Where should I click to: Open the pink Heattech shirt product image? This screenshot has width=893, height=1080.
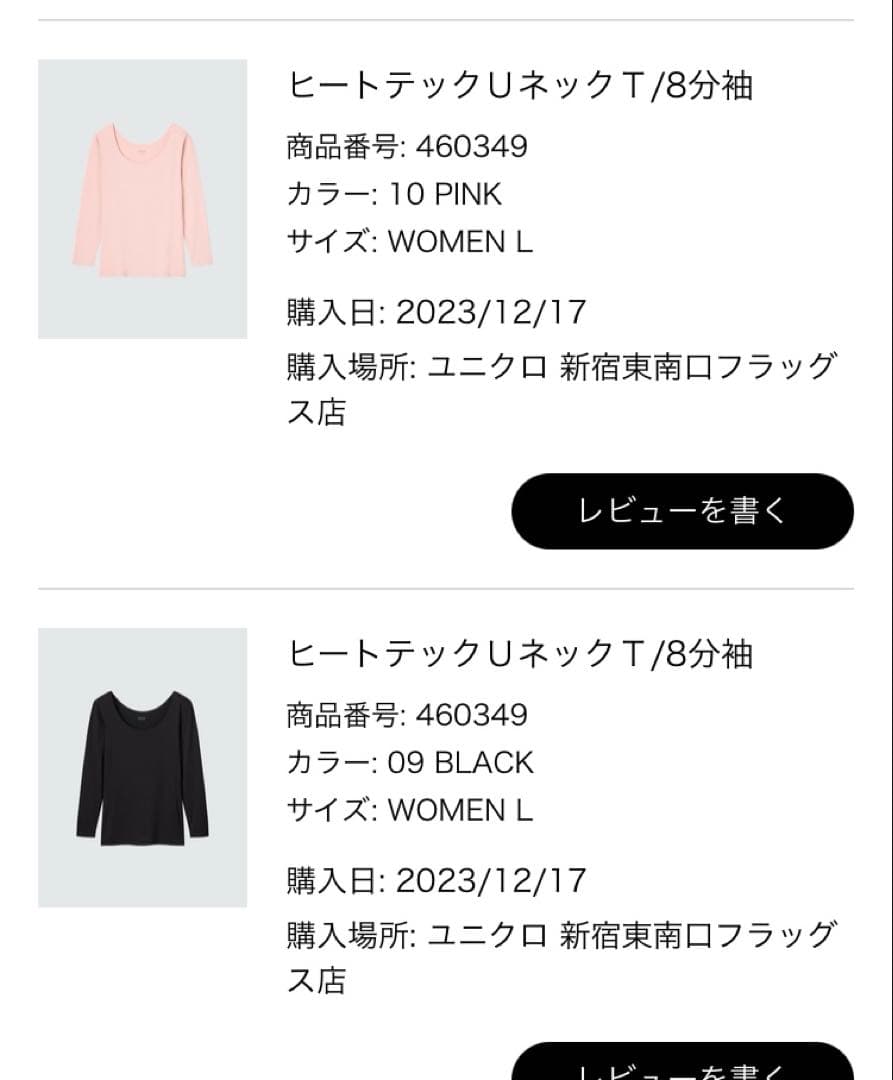click(143, 199)
